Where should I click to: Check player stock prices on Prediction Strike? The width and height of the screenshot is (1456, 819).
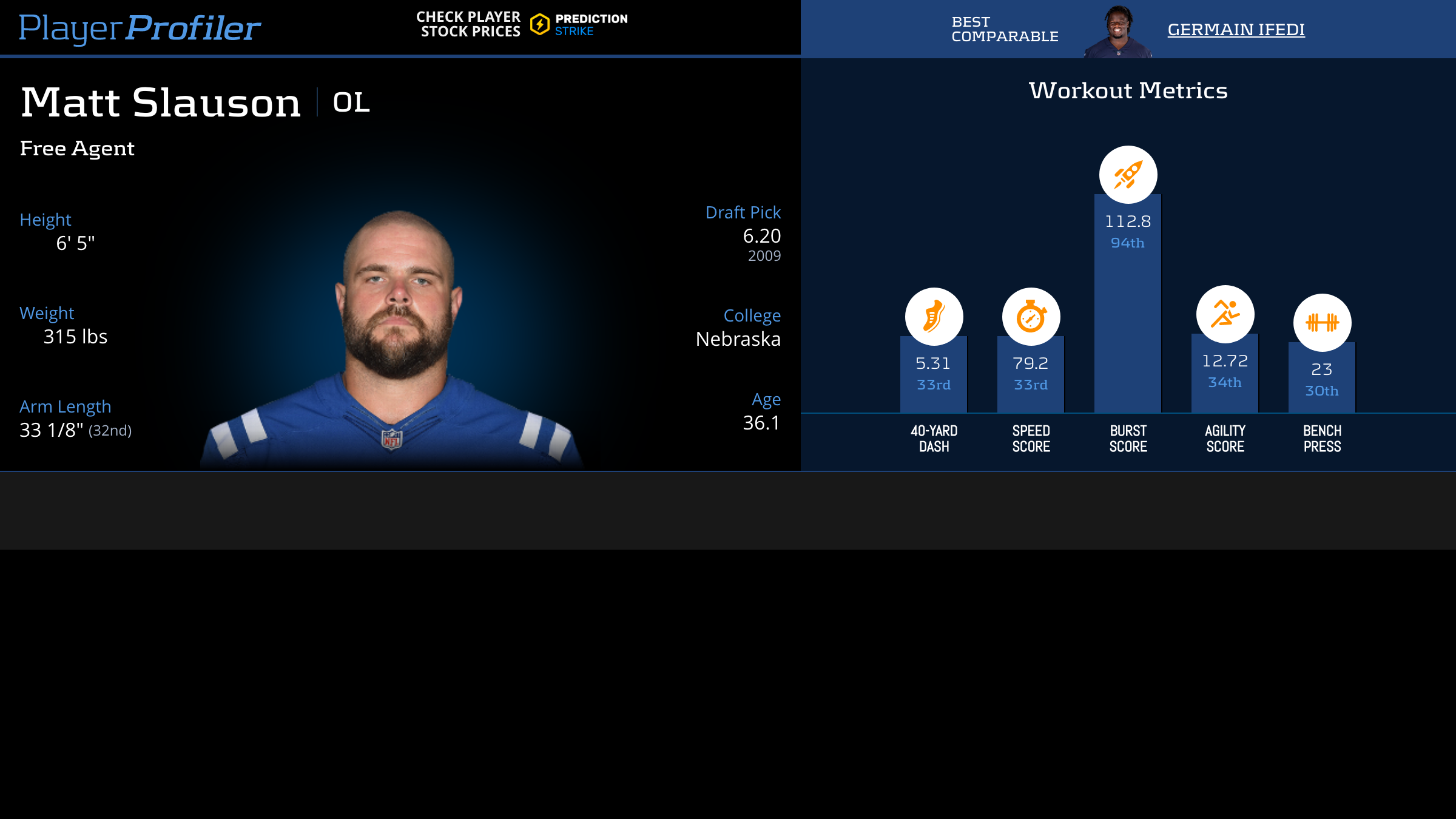click(x=522, y=25)
